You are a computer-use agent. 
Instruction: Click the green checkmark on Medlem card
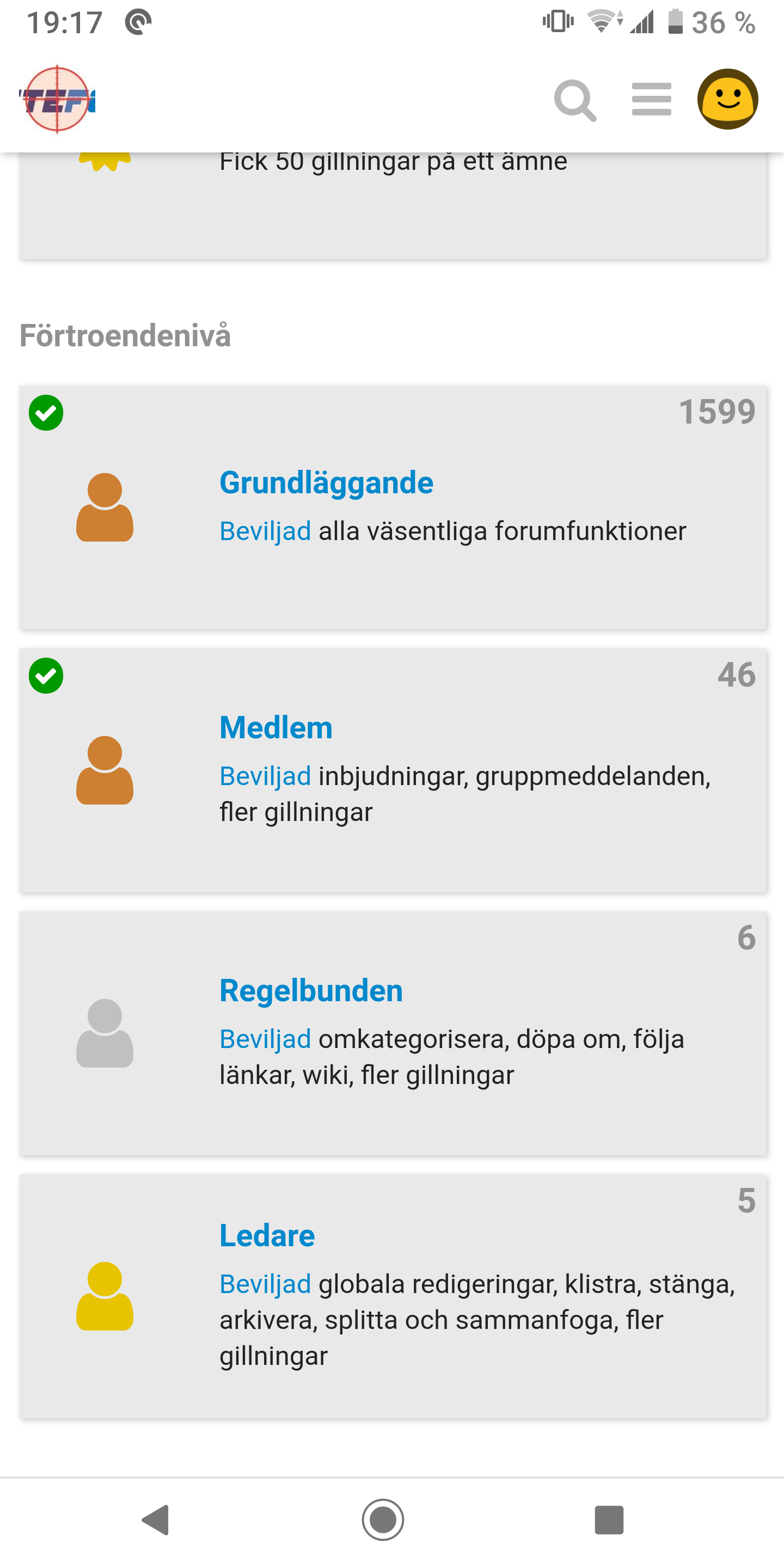46,677
